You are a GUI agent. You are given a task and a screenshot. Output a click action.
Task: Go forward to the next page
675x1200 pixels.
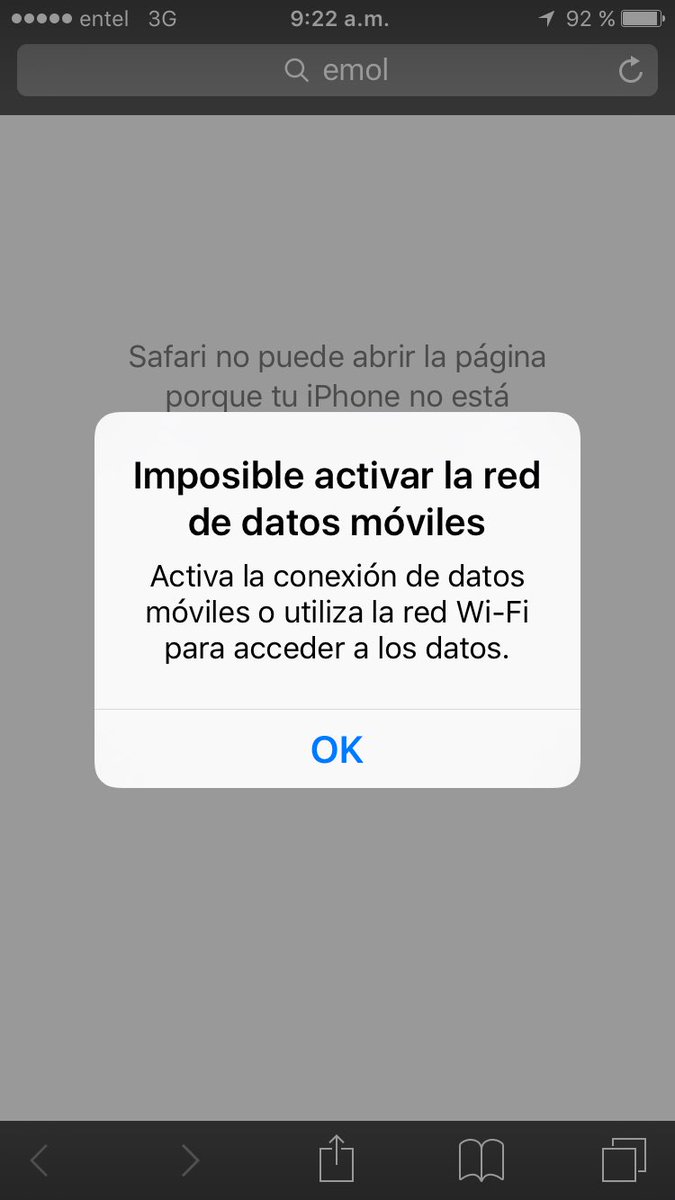(x=190, y=1160)
